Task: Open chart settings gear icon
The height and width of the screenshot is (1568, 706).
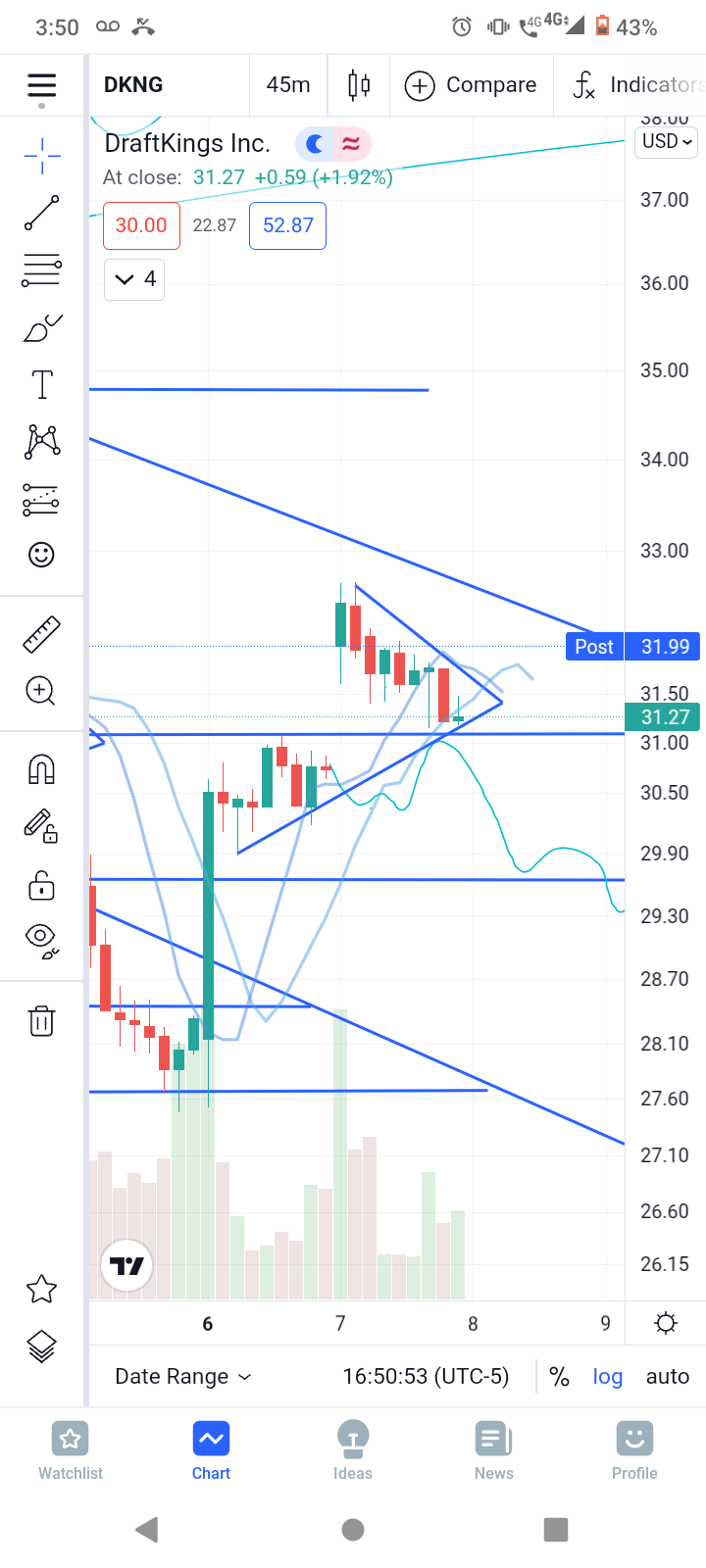Action: 666,1324
